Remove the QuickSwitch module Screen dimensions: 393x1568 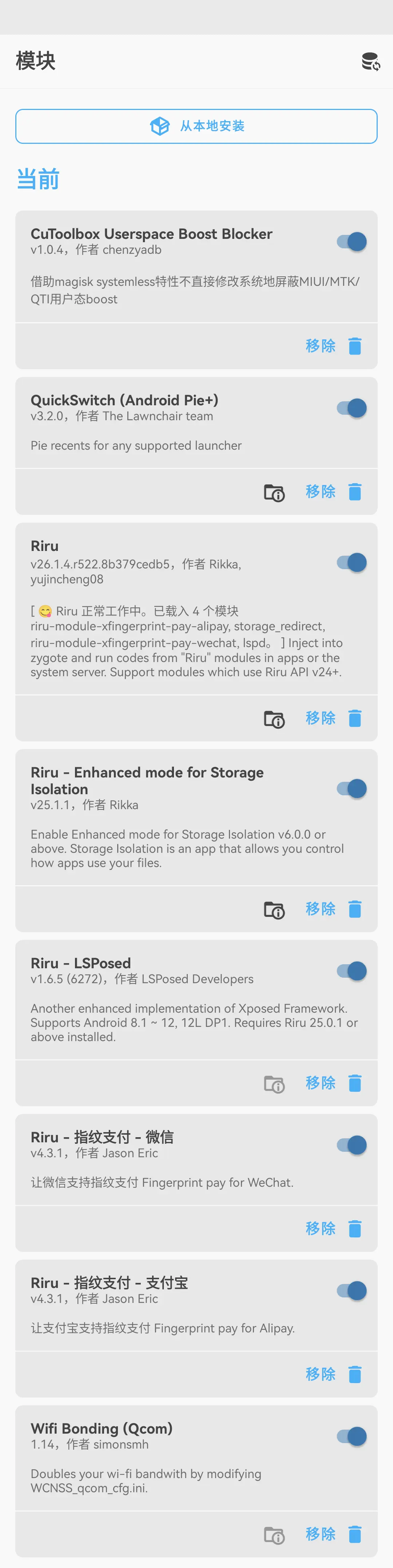[x=333, y=491]
